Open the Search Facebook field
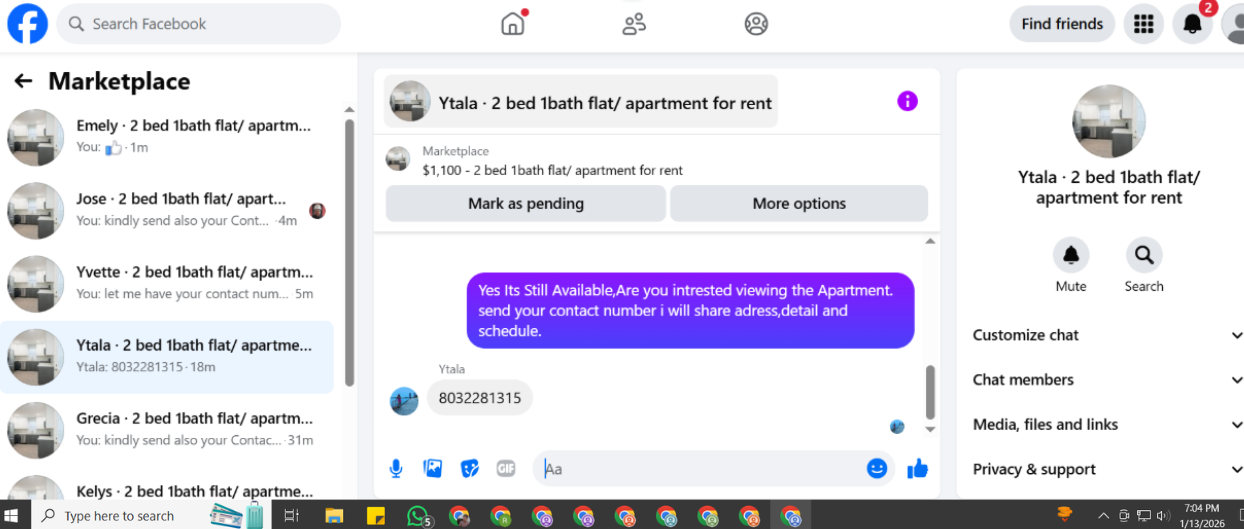 click(x=198, y=24)
